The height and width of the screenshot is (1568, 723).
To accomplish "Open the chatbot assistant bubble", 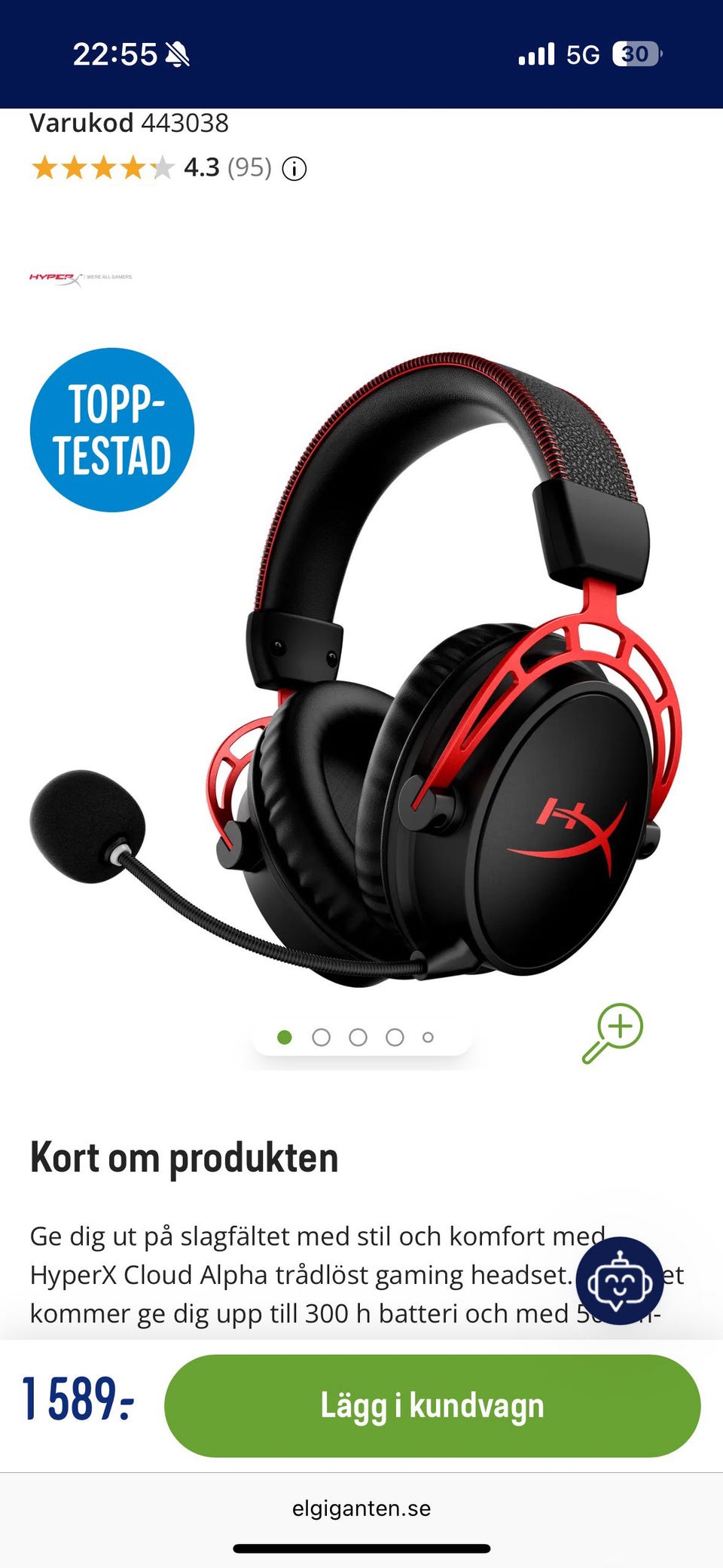I will click(x=620, y=1281).
